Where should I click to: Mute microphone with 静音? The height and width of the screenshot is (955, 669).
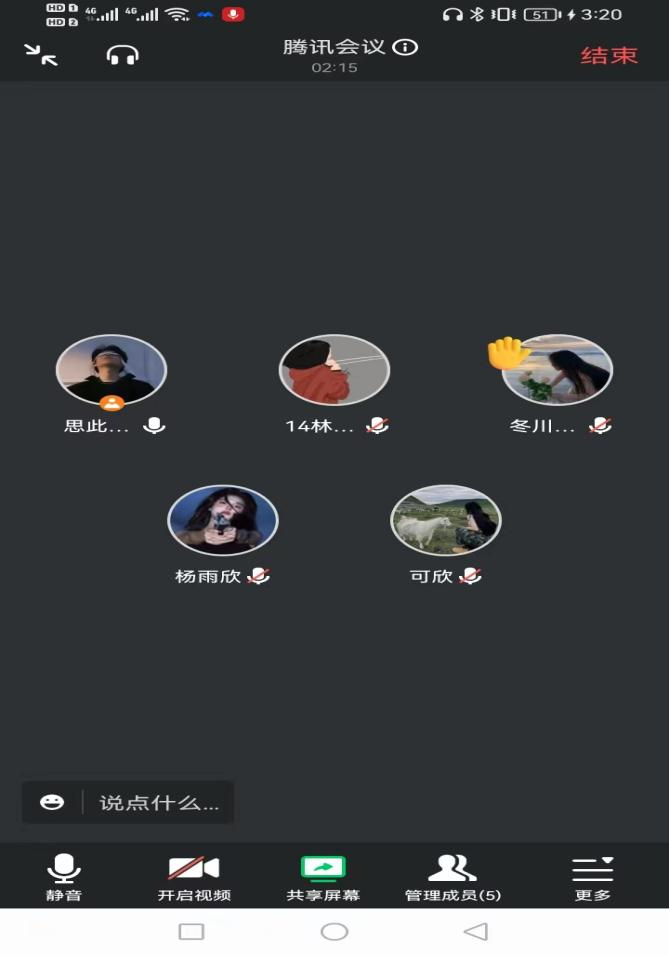[x=64, y=877]
